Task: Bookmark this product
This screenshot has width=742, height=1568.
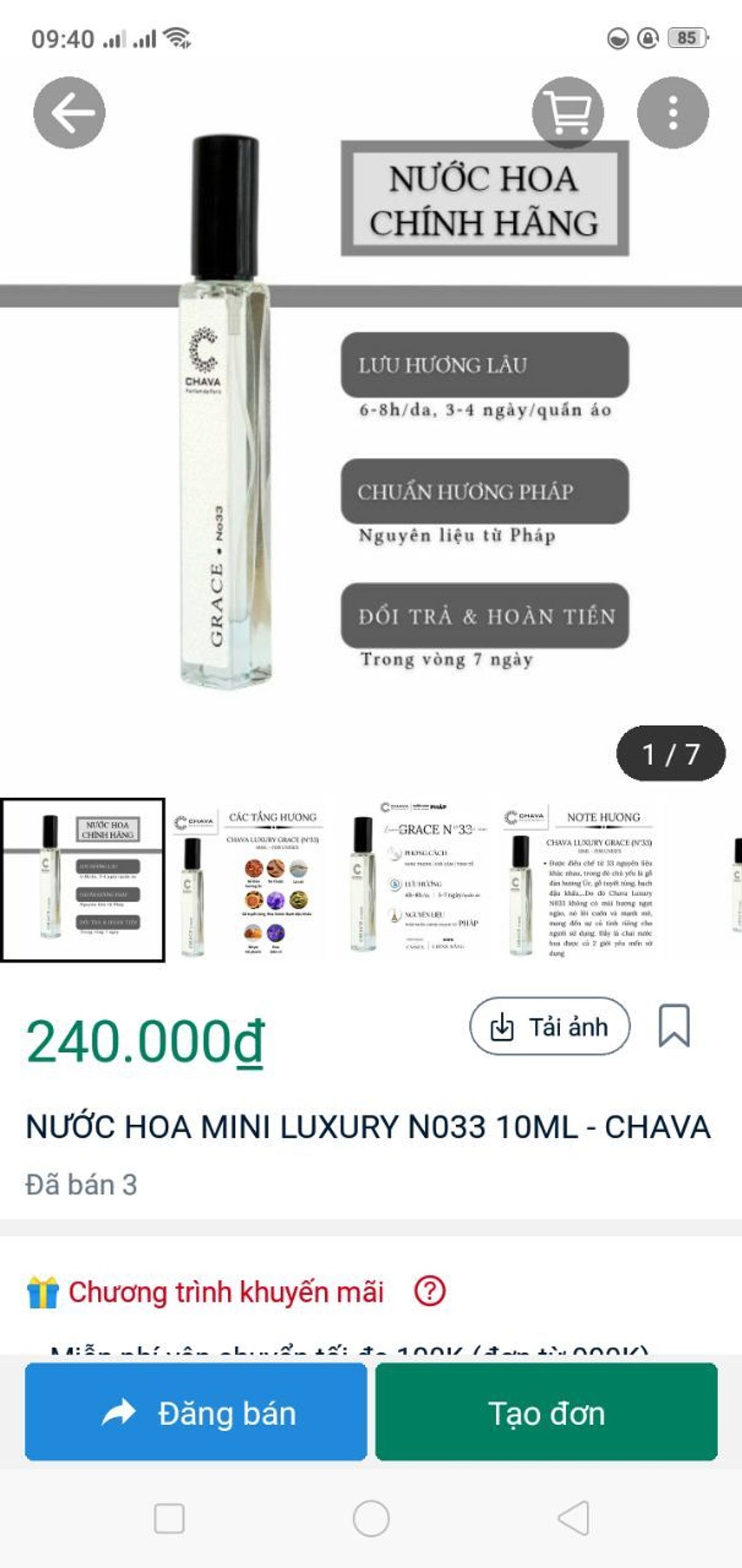Action: (673, 1026)
